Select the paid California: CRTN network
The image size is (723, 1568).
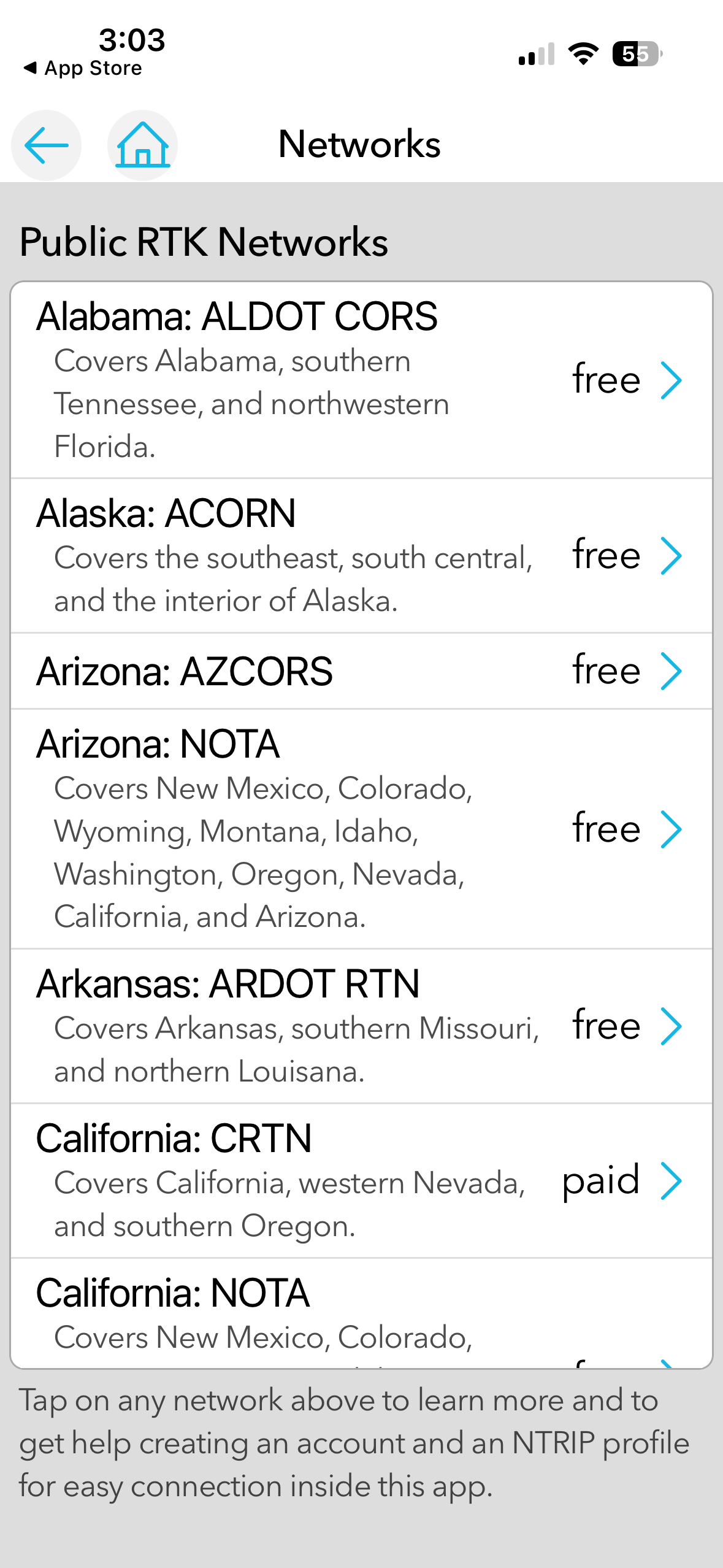point(361,1181)
